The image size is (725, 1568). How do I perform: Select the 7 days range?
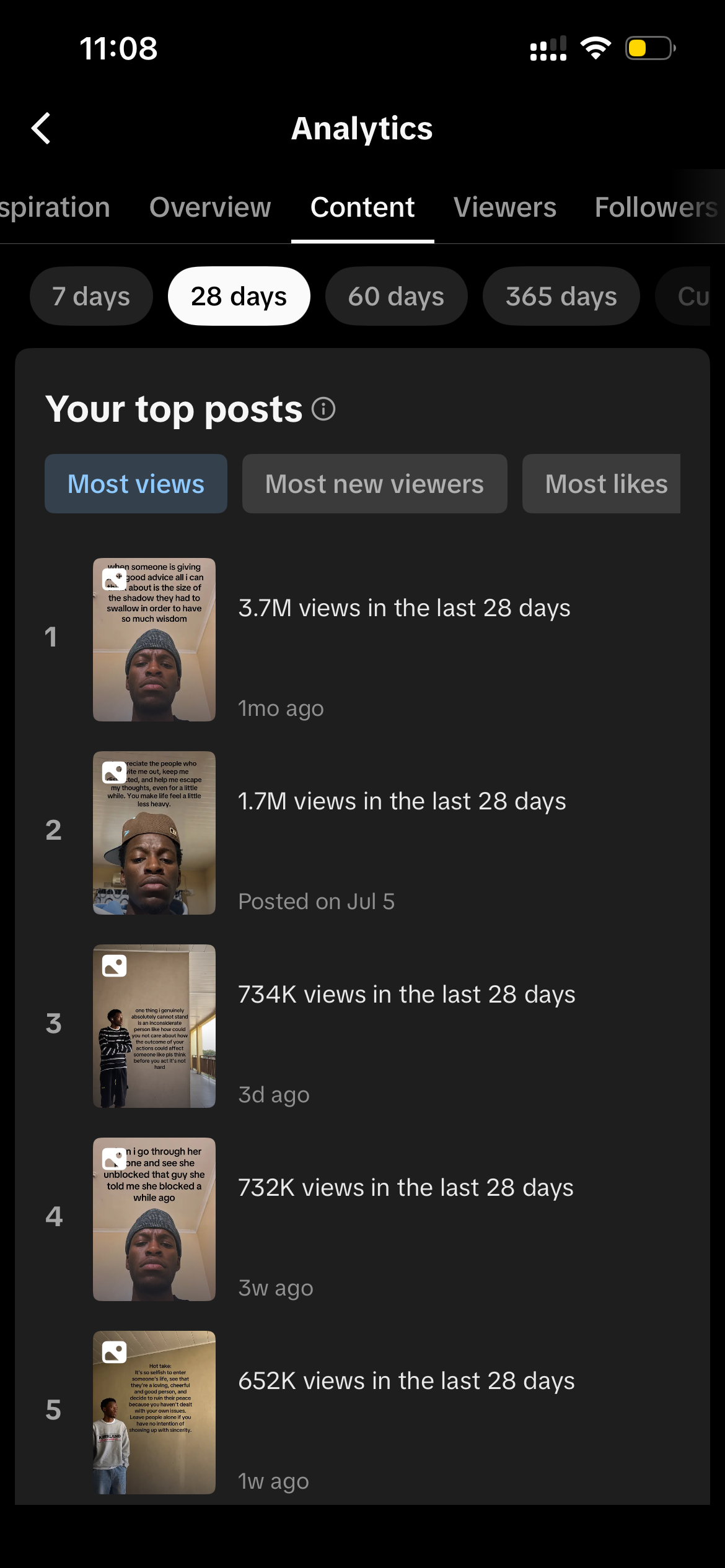(91, 296)
